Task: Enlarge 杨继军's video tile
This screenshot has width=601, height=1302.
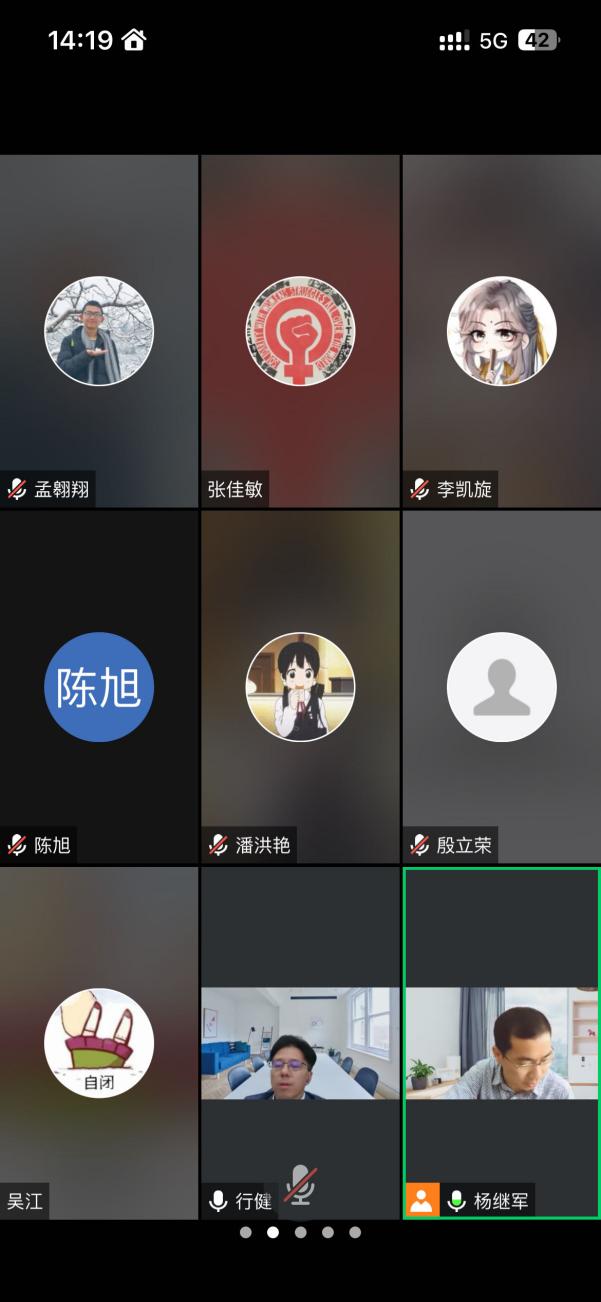Action: pyautogui.click(x=501, y=1043)
